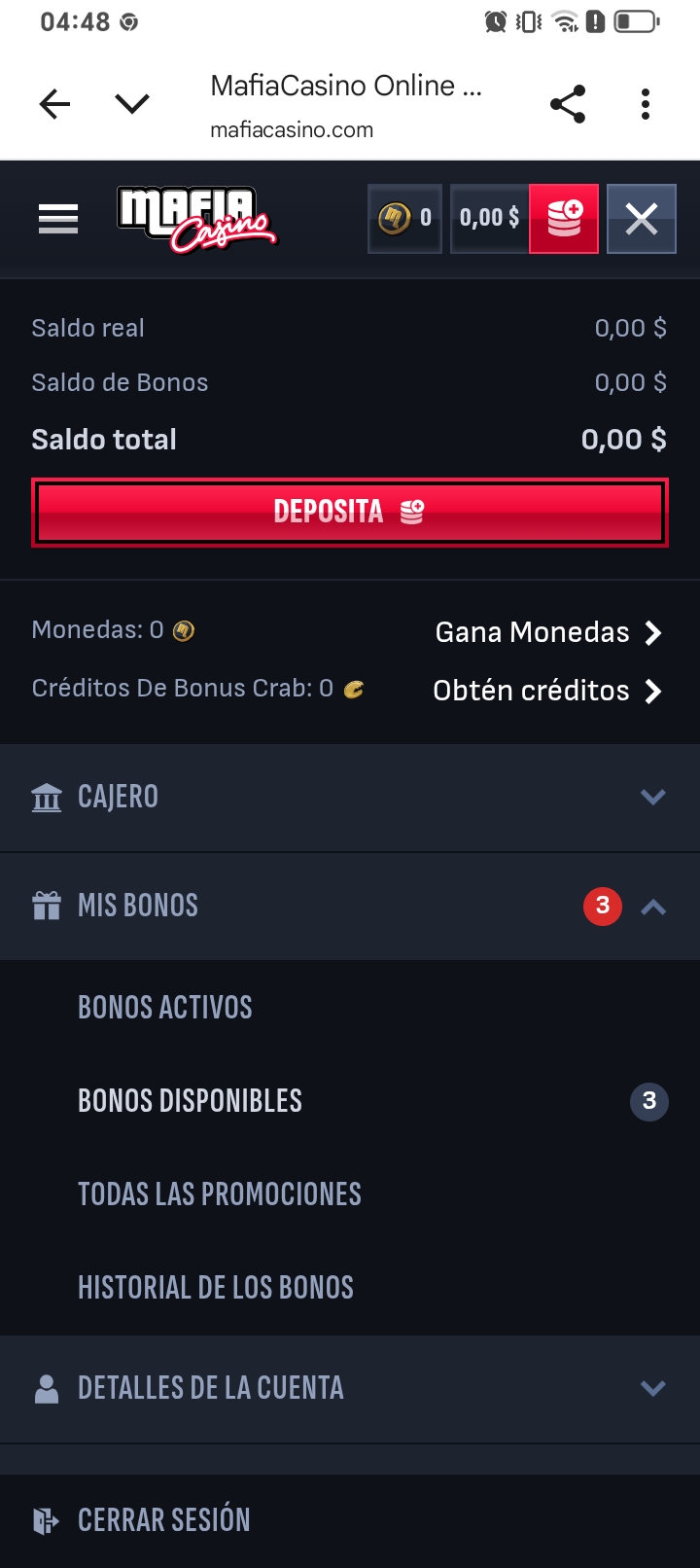Select CERRAR SESIÓN to log out
Viewport: 700px width, 1568px height.
(164, 1520)
